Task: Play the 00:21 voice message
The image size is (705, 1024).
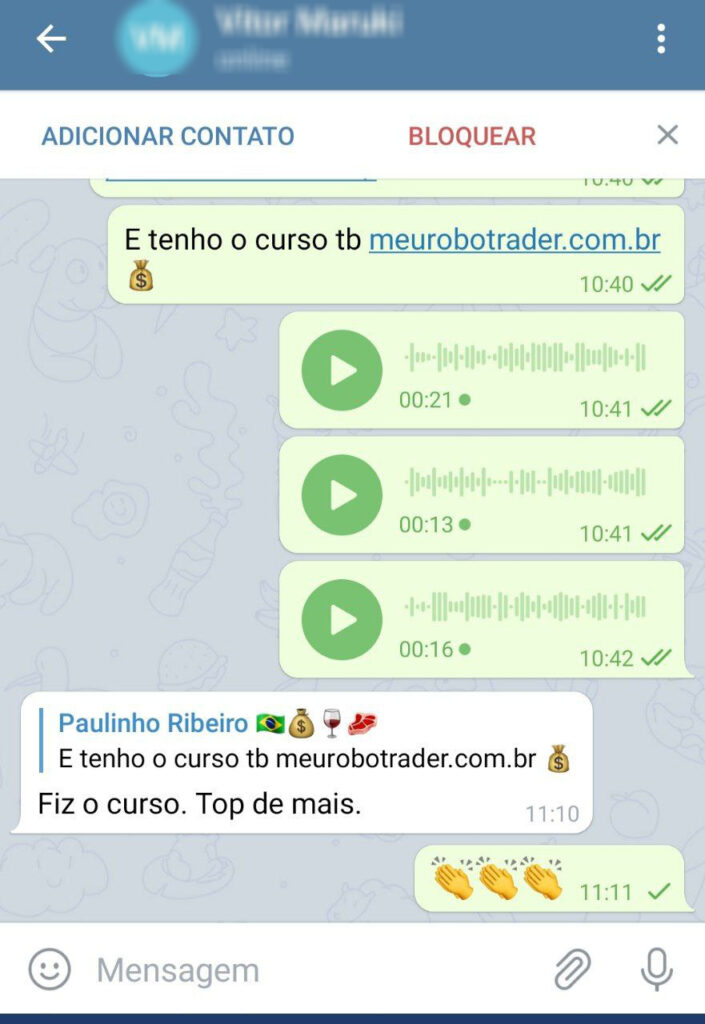Action: click(342, 371)
